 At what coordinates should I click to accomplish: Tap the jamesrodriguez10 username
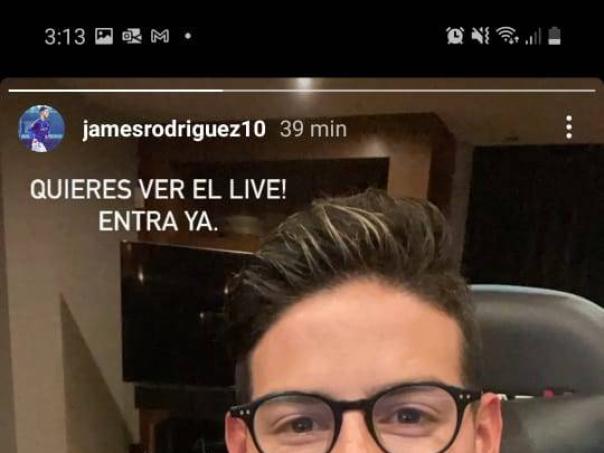click(173, 129)
